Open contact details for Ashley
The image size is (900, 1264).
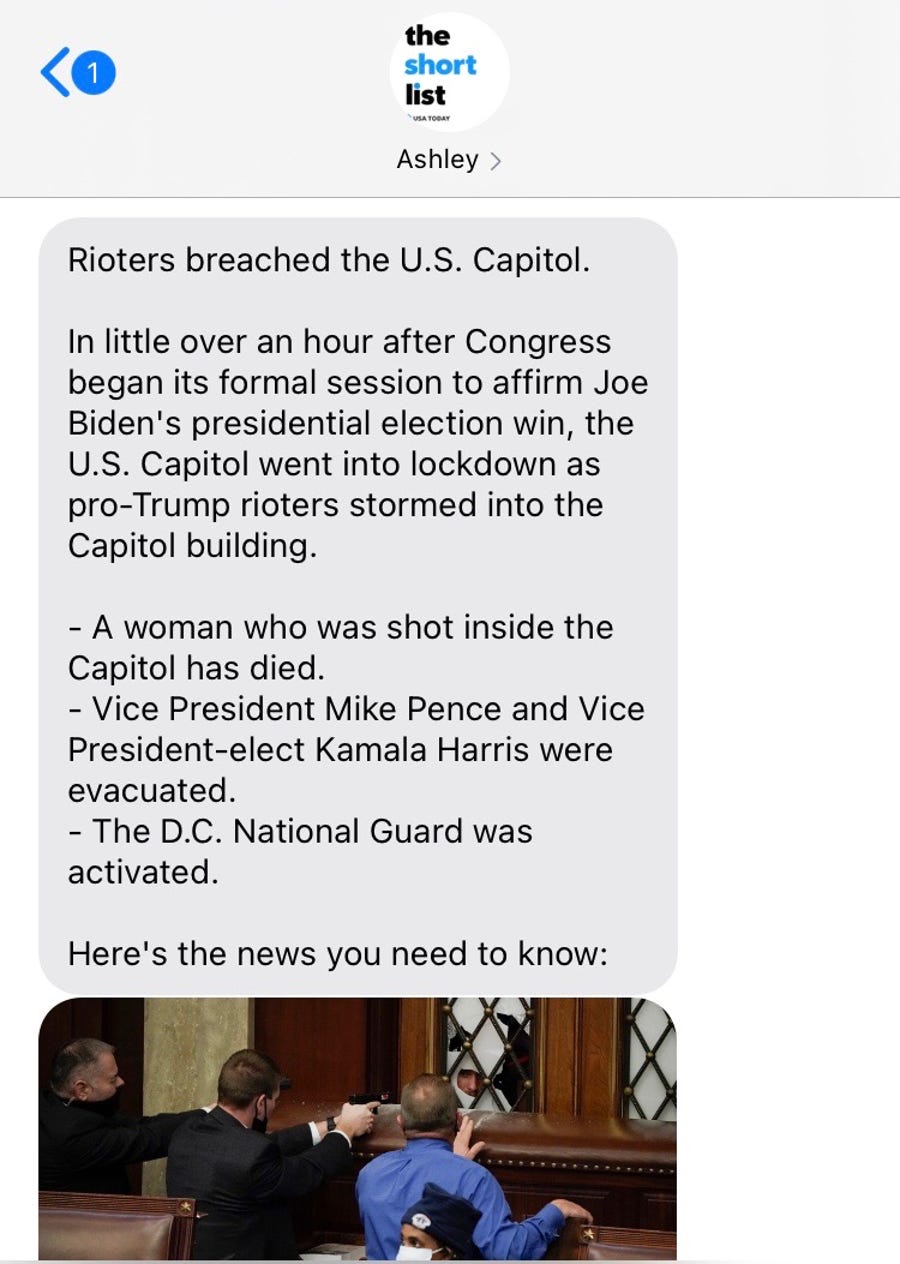point(449,159)
